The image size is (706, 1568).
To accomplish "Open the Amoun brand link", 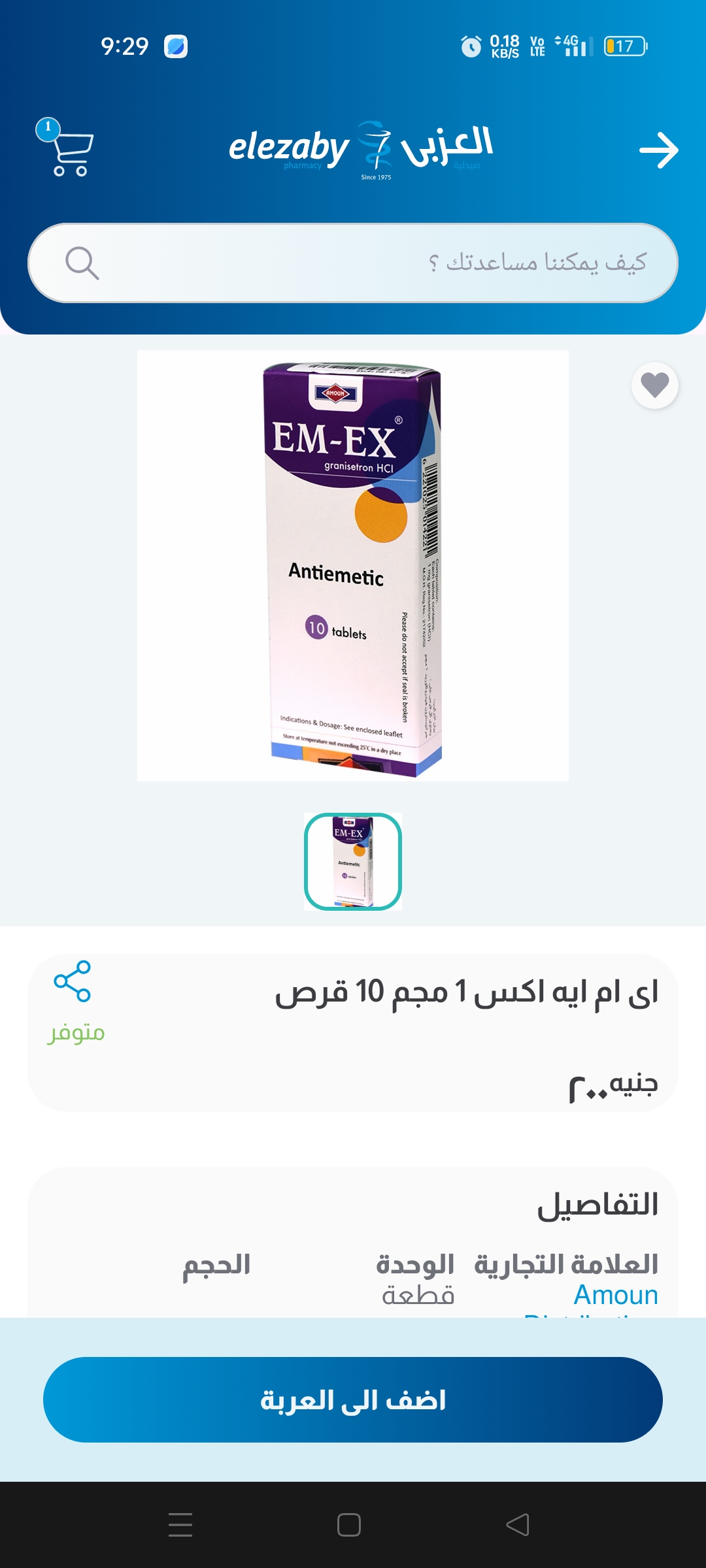I will click(x=616, y=1295).
